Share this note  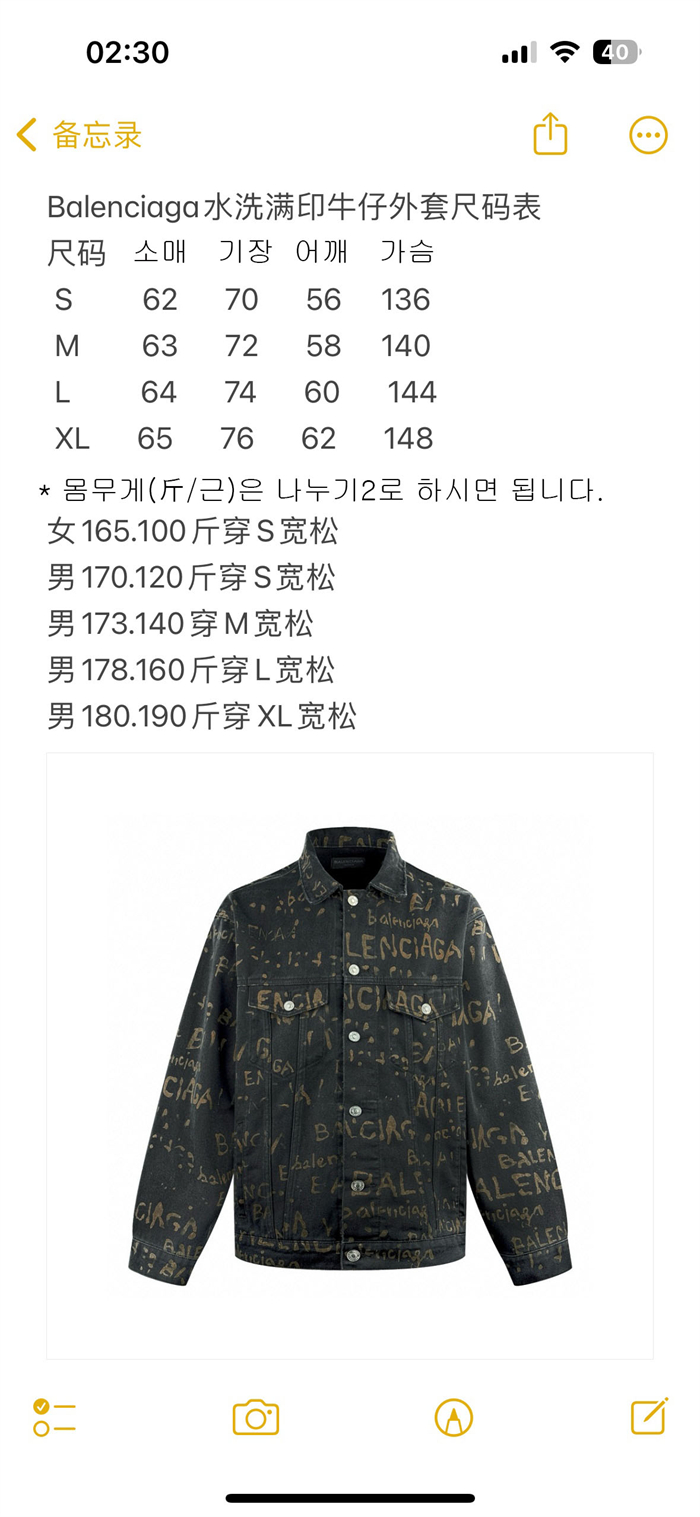(x=550, y=133)
